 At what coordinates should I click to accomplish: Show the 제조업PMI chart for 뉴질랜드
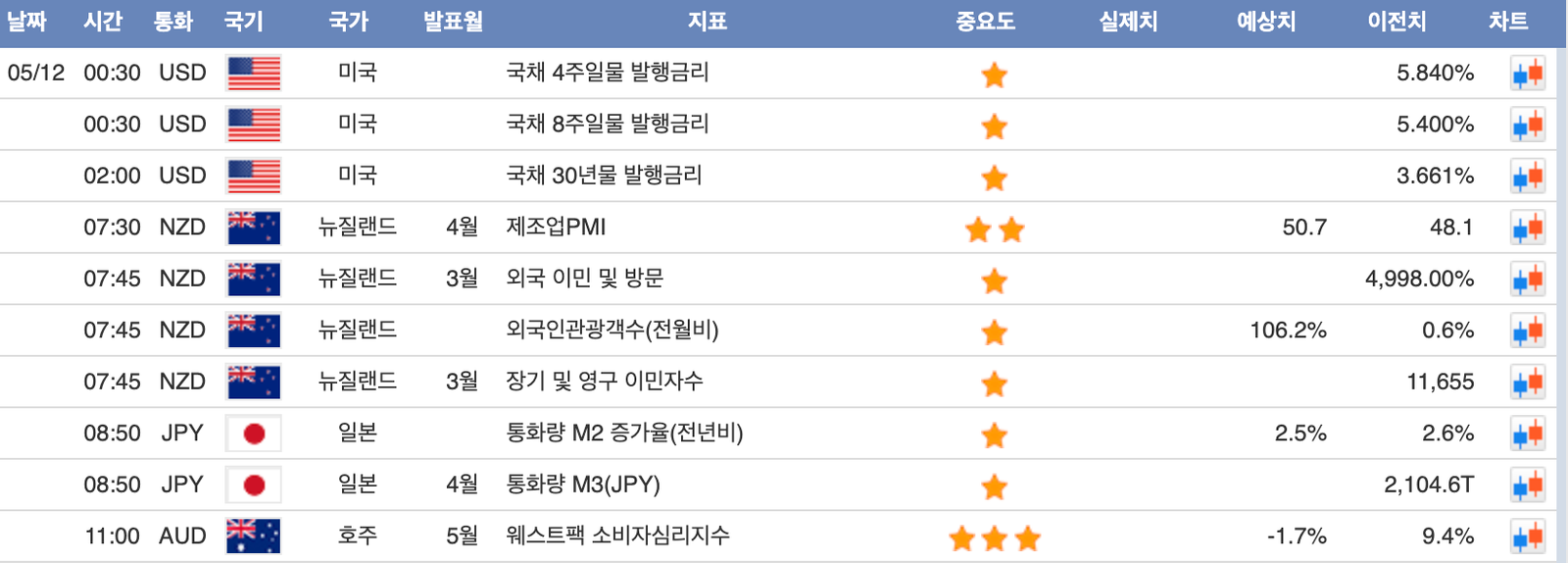pyautogui.click(x=1527, y=228)
